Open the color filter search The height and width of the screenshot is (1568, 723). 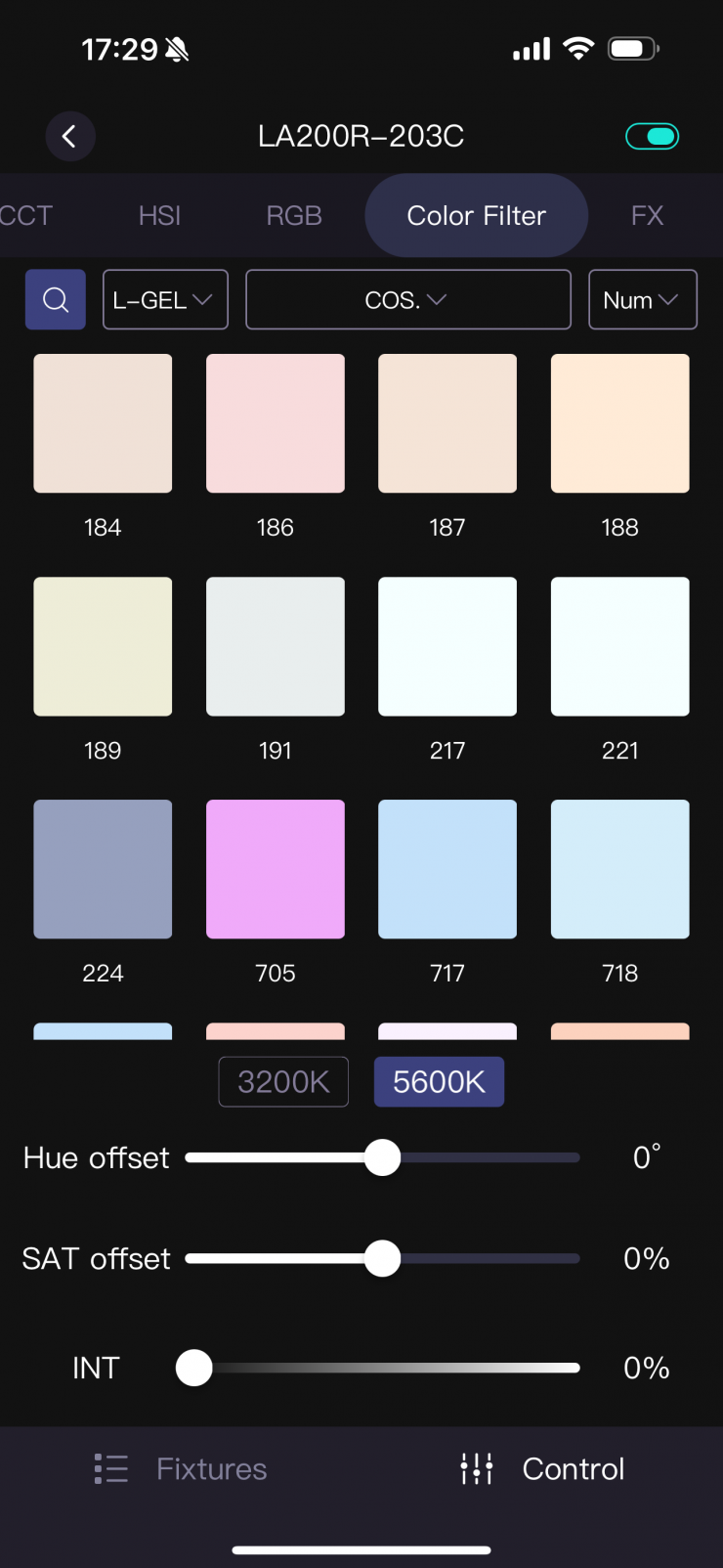56,299
